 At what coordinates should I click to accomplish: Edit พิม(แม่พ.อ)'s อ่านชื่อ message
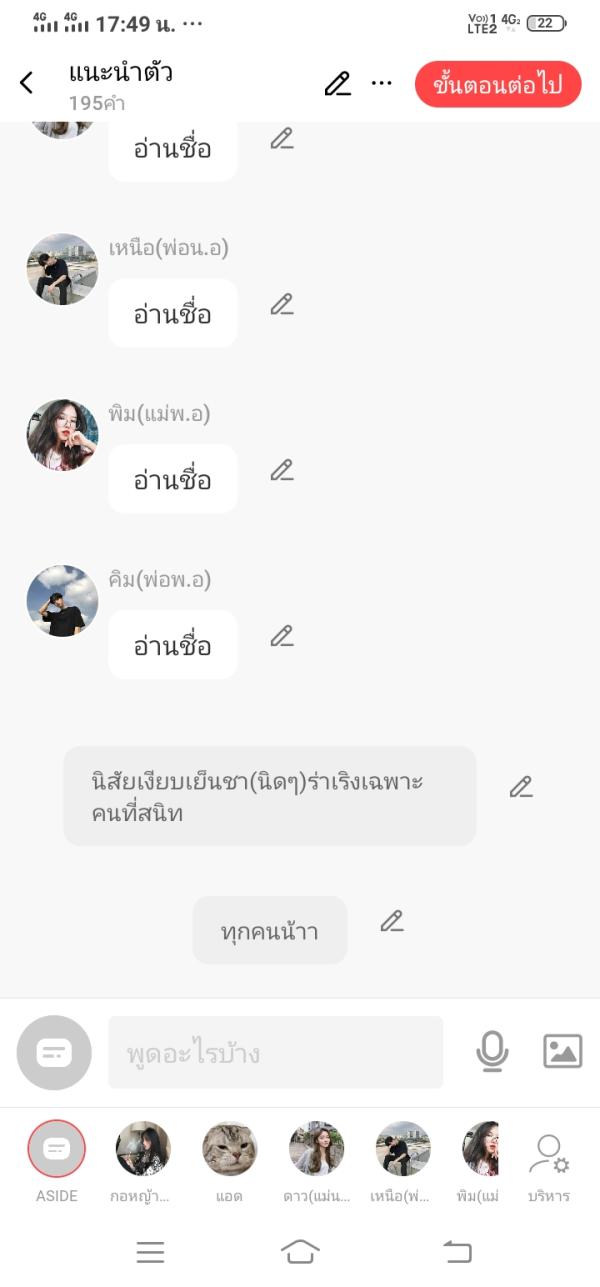pos(282,470)
